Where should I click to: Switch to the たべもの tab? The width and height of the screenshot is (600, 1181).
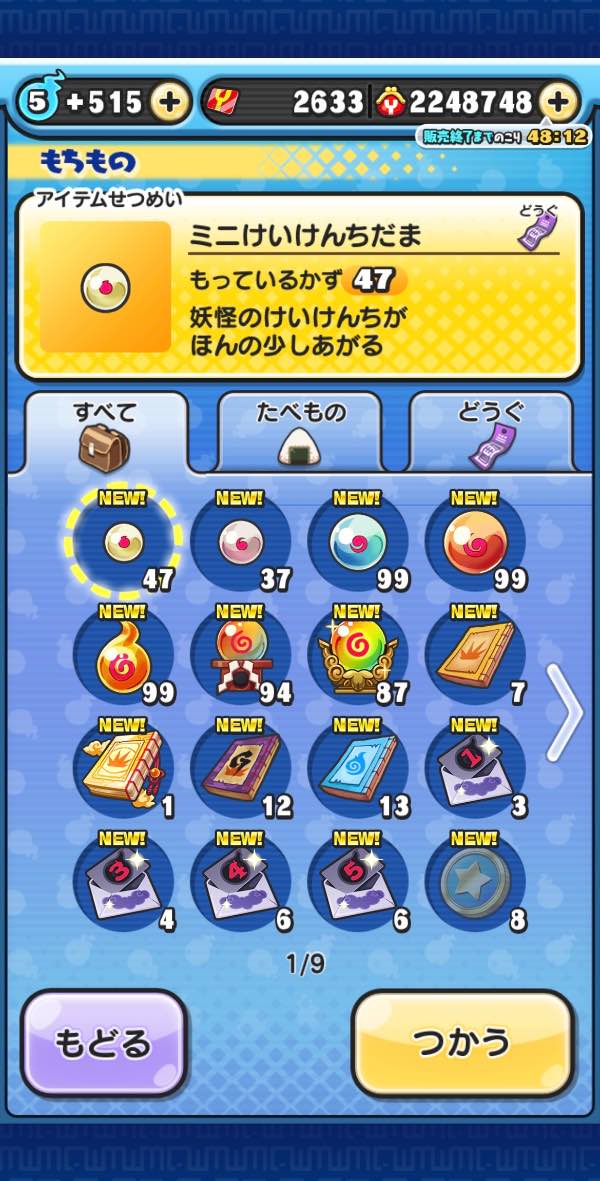click(300, 432)
